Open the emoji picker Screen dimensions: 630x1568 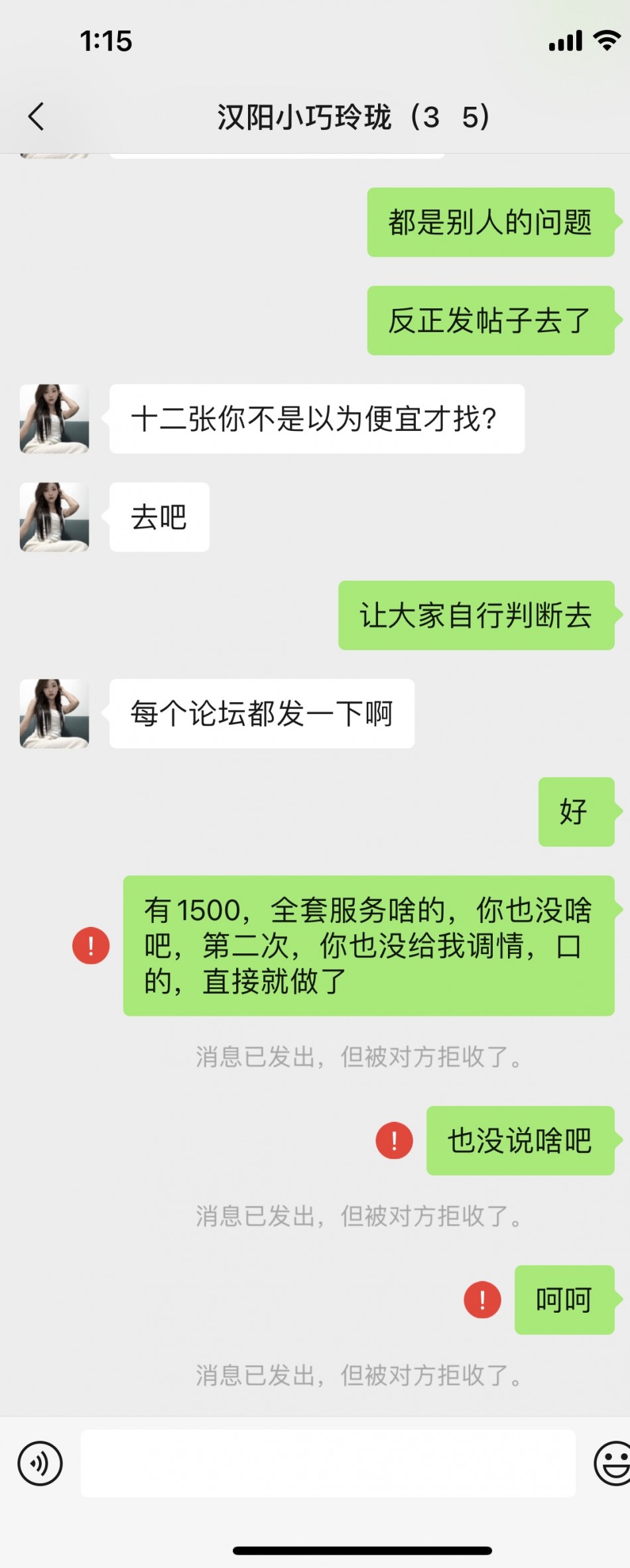(x=611, y=1463)
